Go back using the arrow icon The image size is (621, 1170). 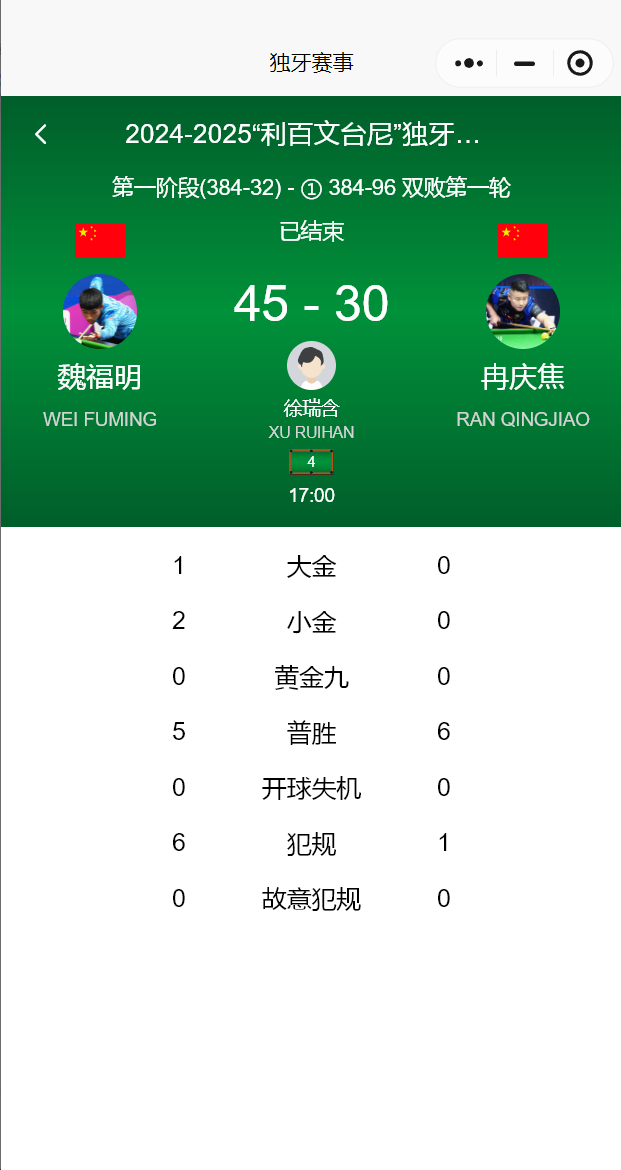point(41,134)
